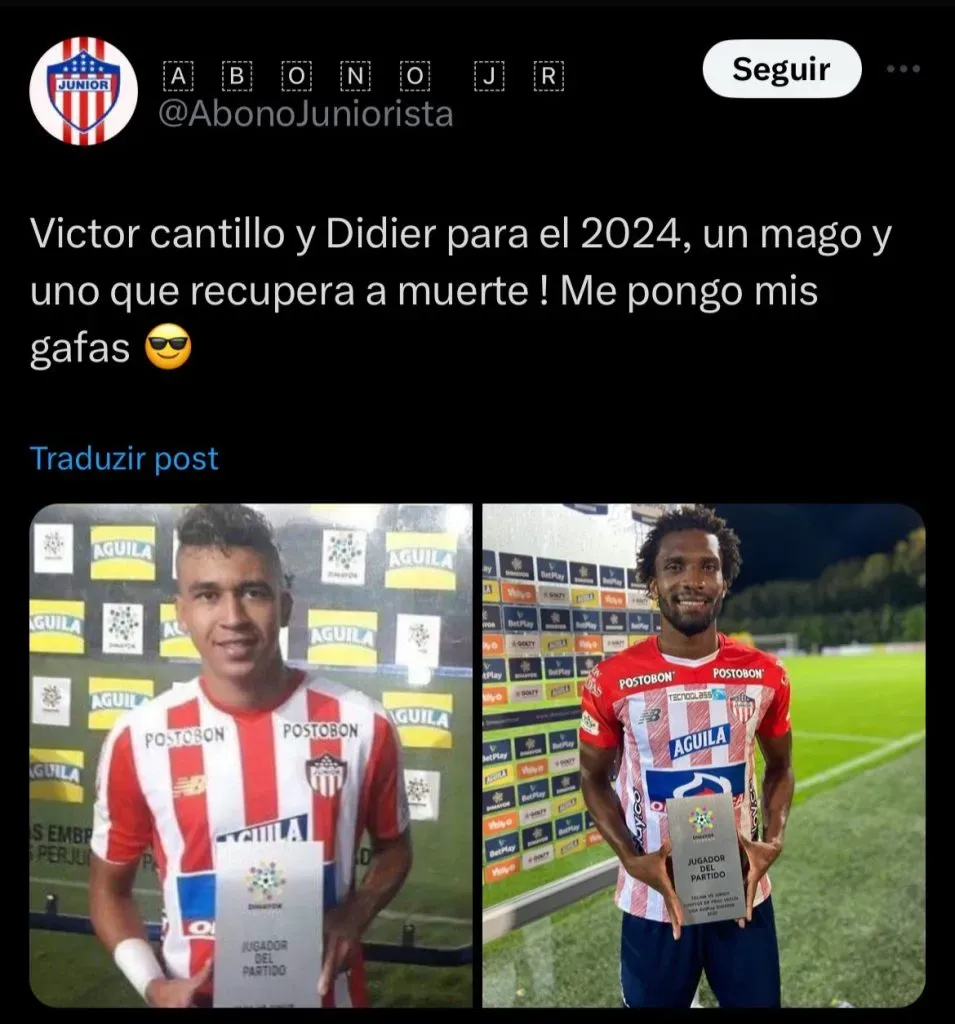Image resolution: width=955 pixels, height=1024 pixels.
Task: Open the right photo on the pitch
Action: click(x=703, y=755)
